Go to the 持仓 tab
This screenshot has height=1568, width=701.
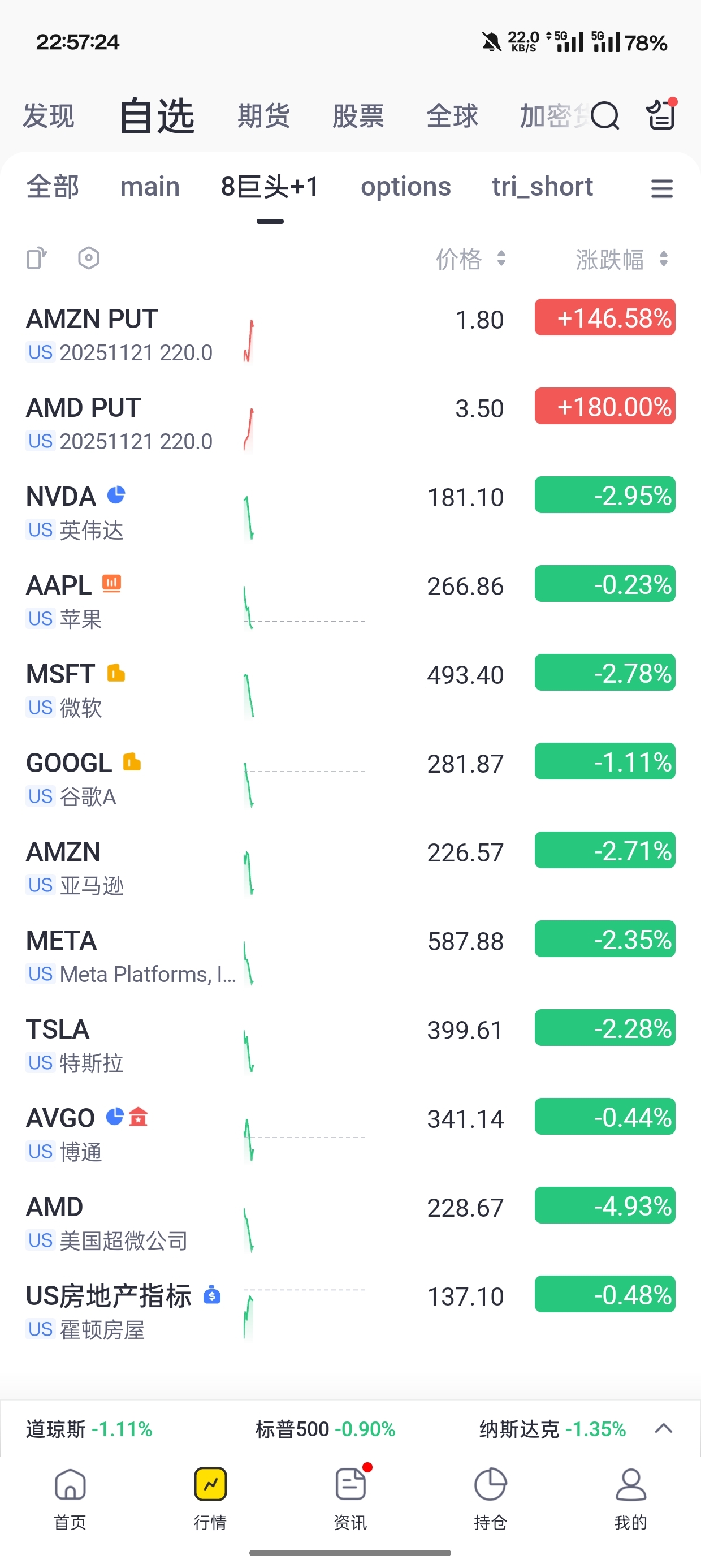pos(491,1497)
